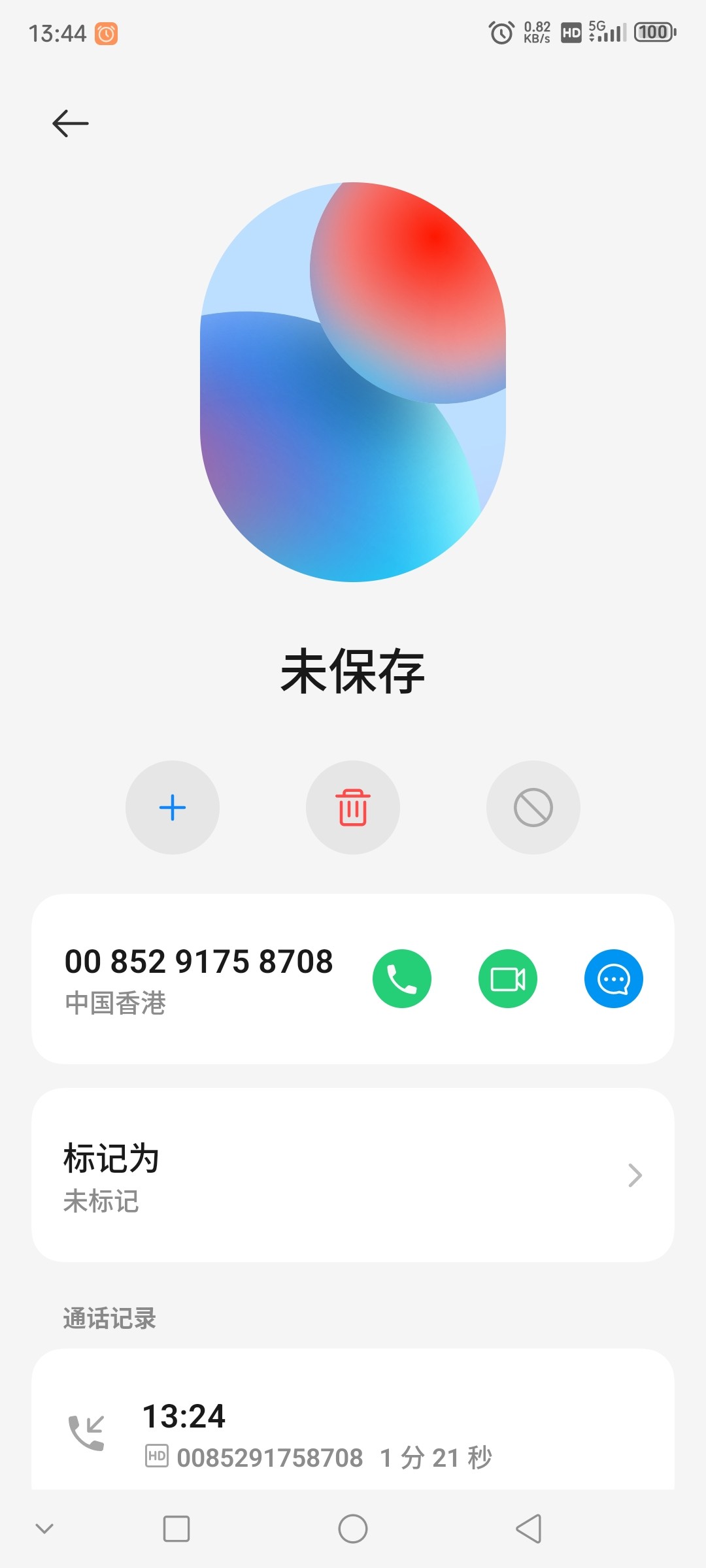Start a video call with this contact

507,978
